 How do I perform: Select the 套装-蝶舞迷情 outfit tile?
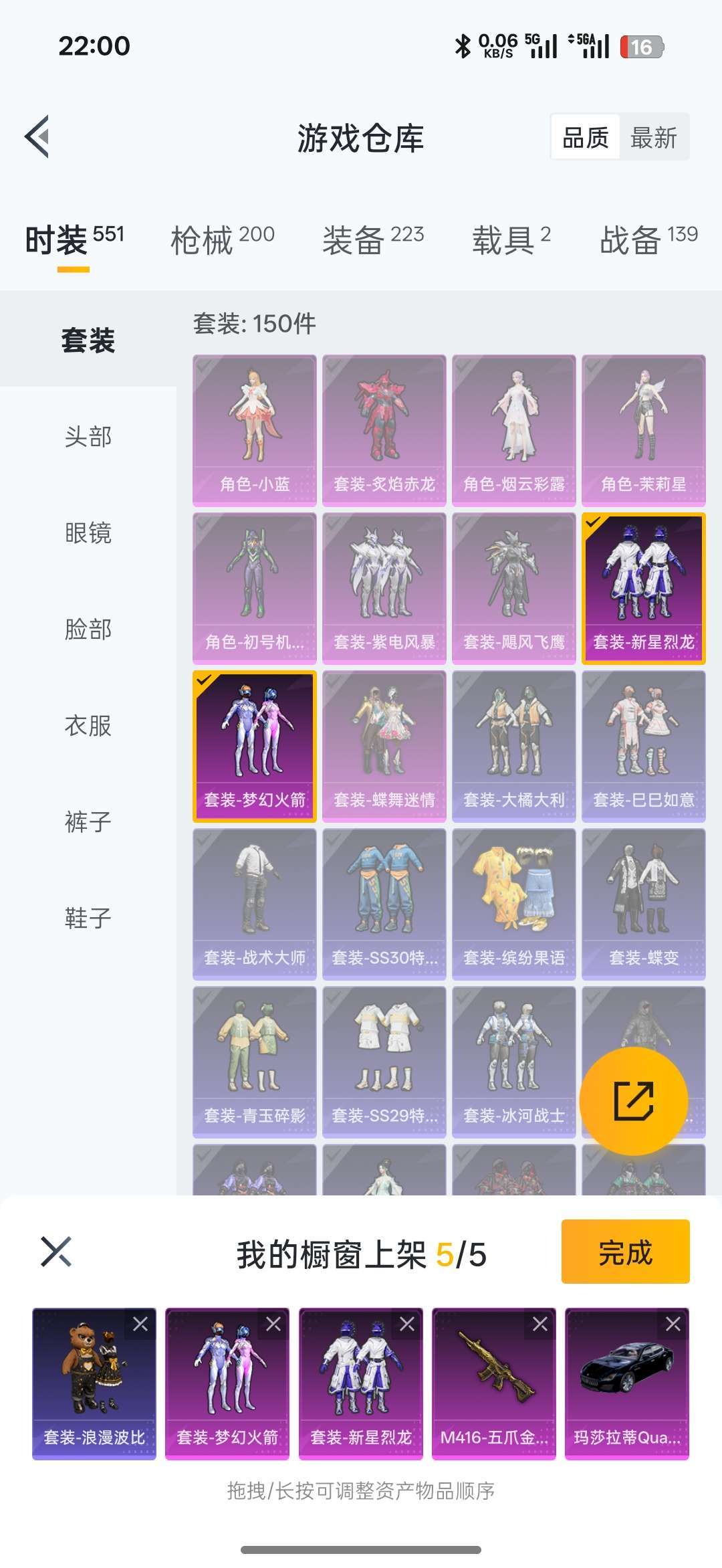pos(384,747)
